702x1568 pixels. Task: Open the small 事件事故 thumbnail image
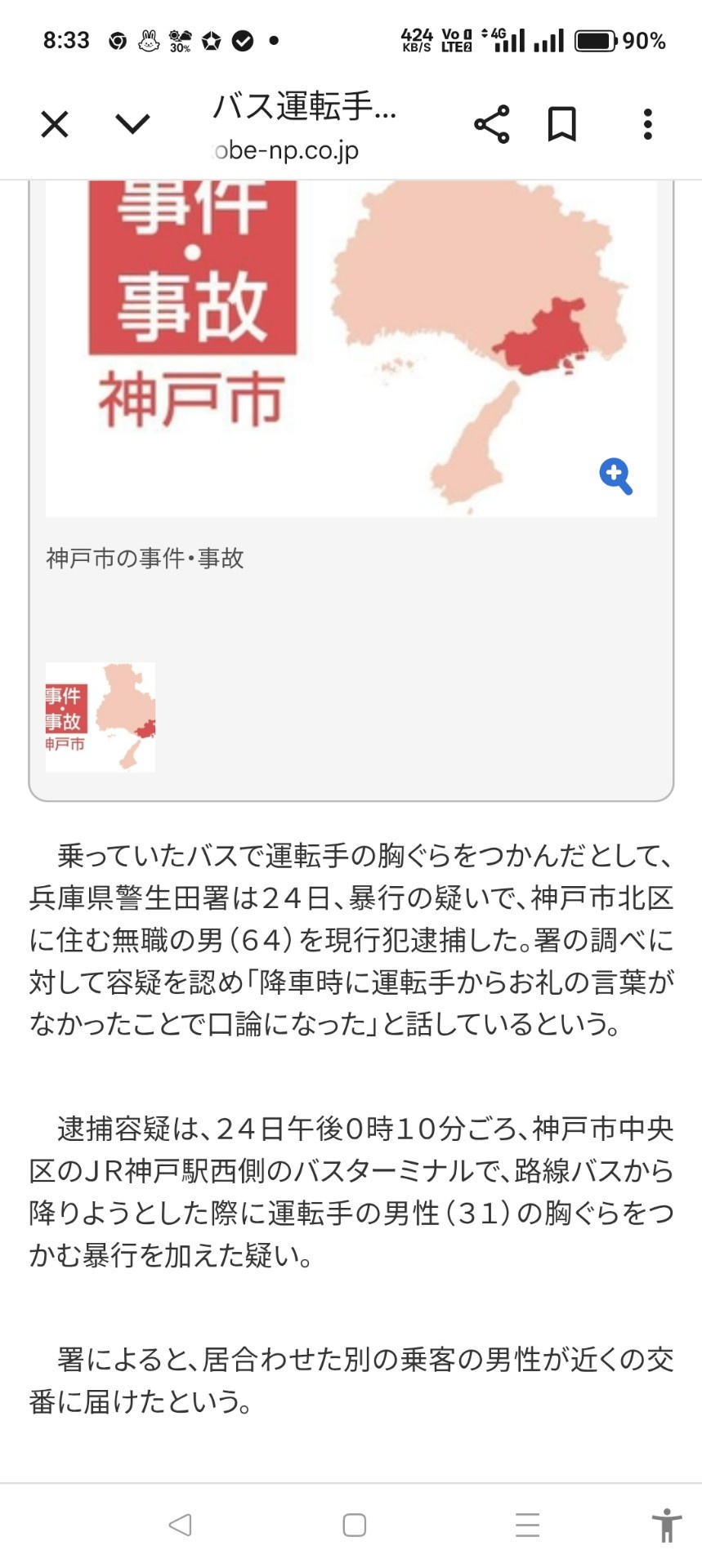coord(101,717)
